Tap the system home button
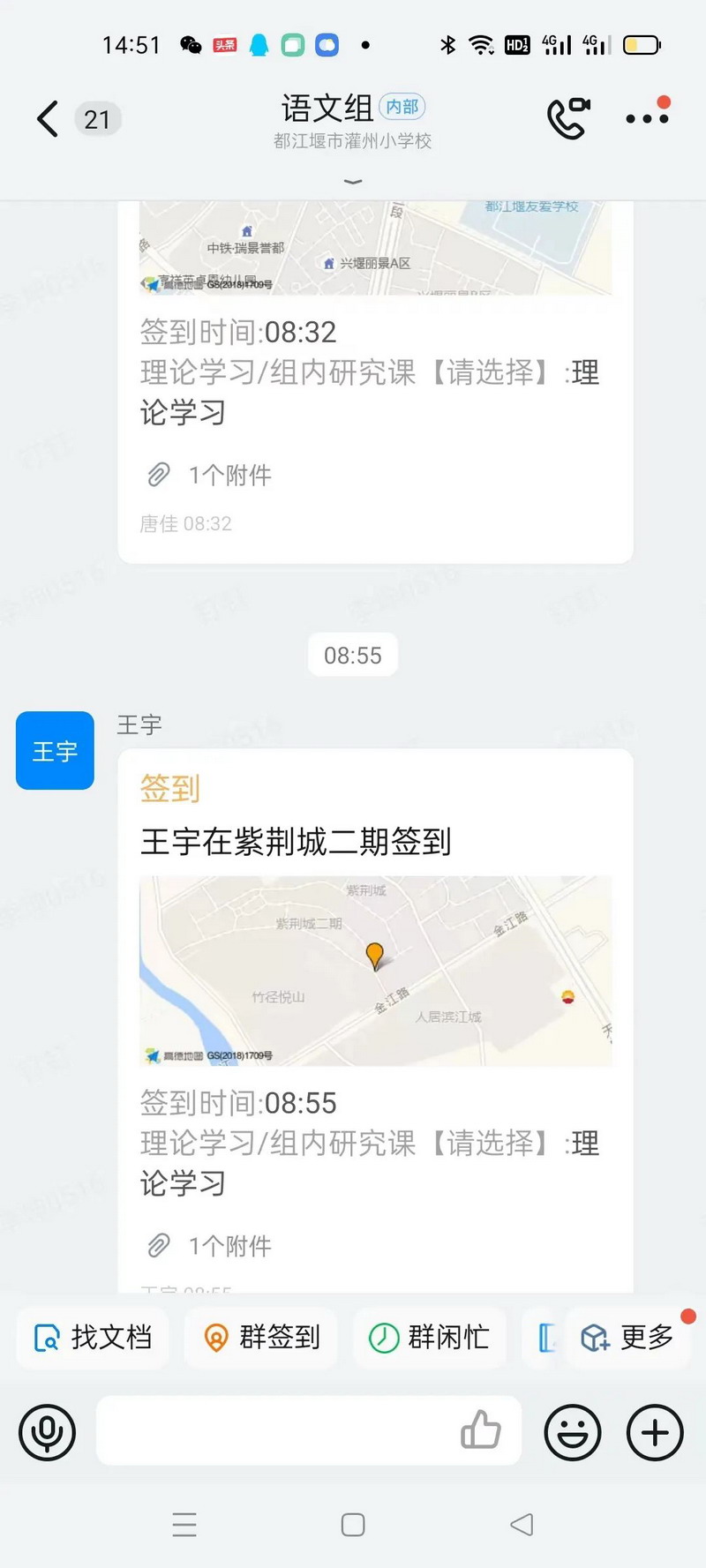The height and width of the screenshot is (1568, 706). [353, 1525]
